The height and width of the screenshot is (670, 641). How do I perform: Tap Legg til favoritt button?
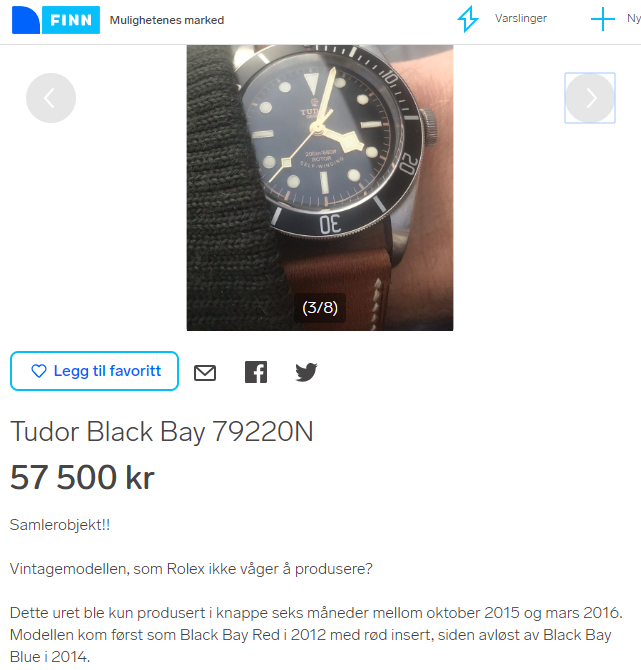click(95, 371)
